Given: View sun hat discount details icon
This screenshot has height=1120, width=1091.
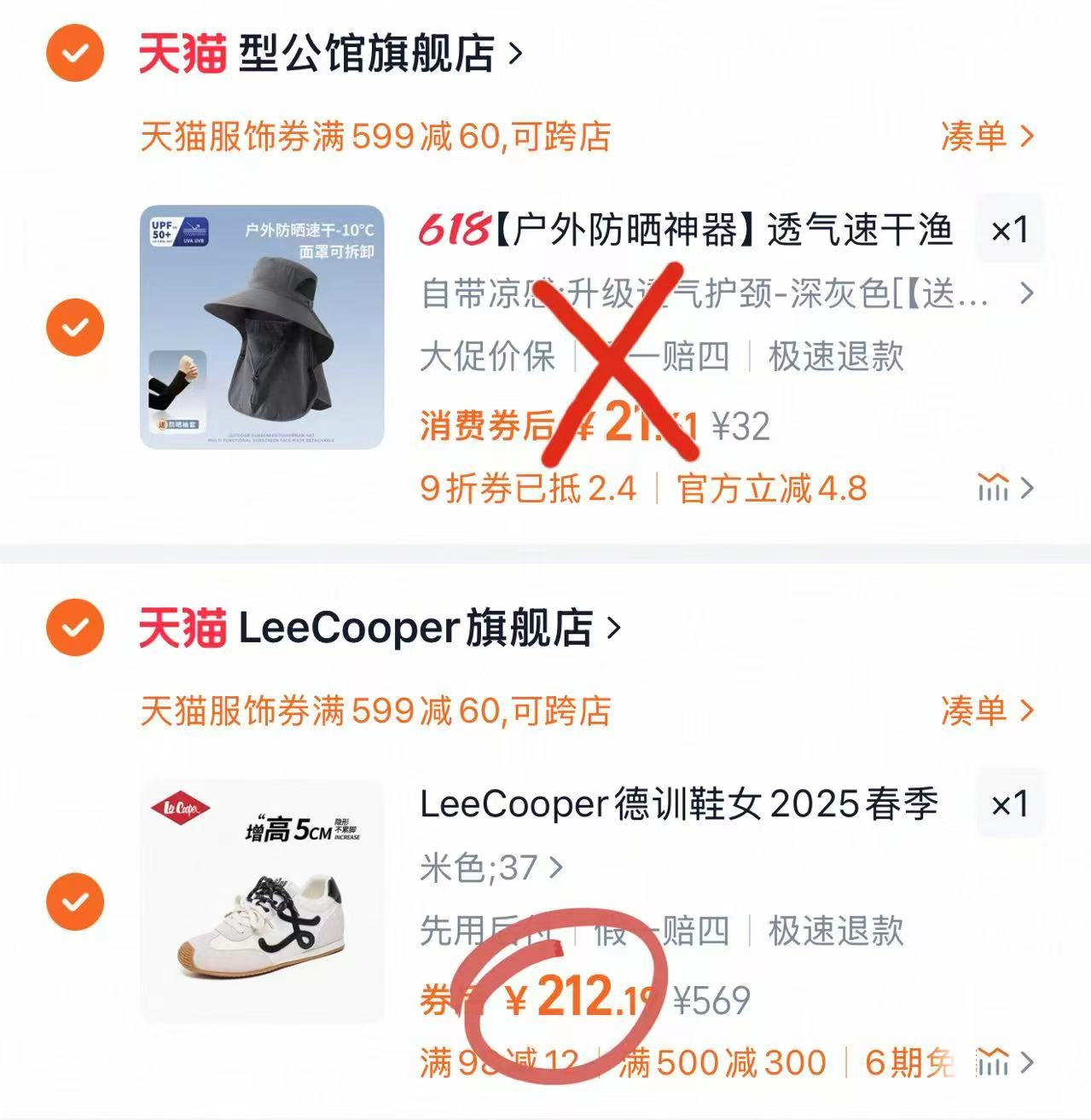Looking at the screenshot, I should (x=1004, y=488).
